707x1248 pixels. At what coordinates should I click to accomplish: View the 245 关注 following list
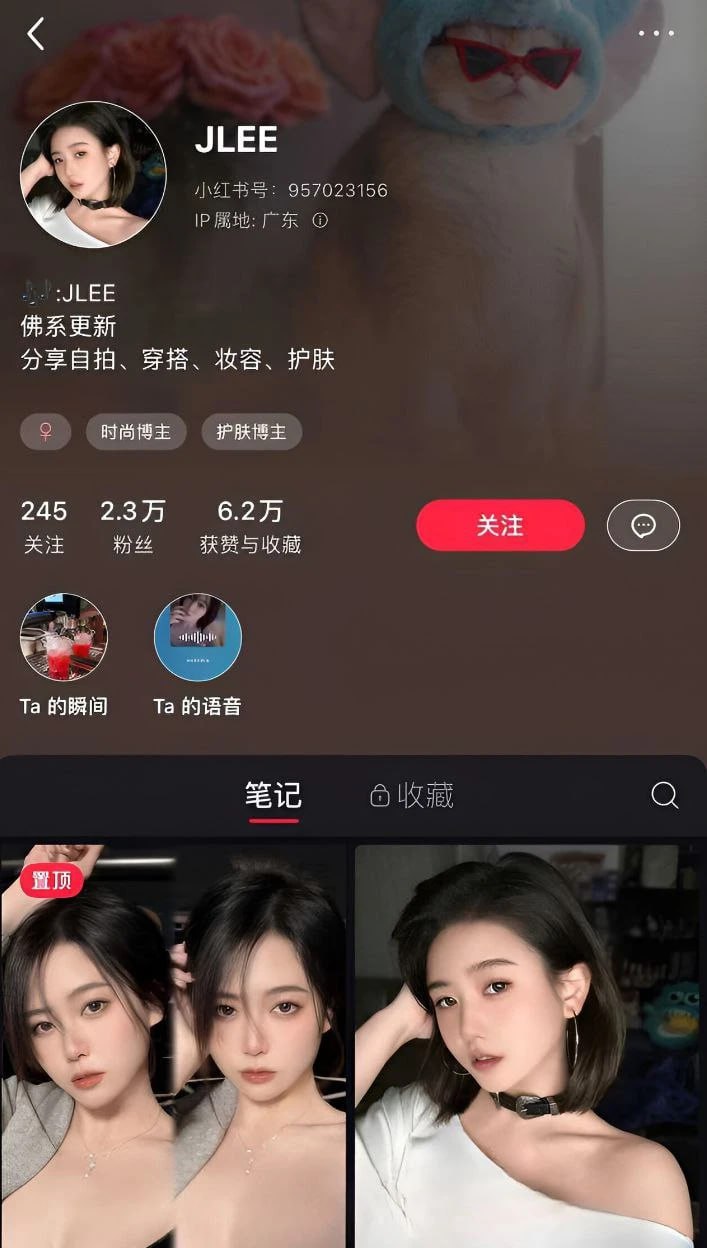[44, 526]
